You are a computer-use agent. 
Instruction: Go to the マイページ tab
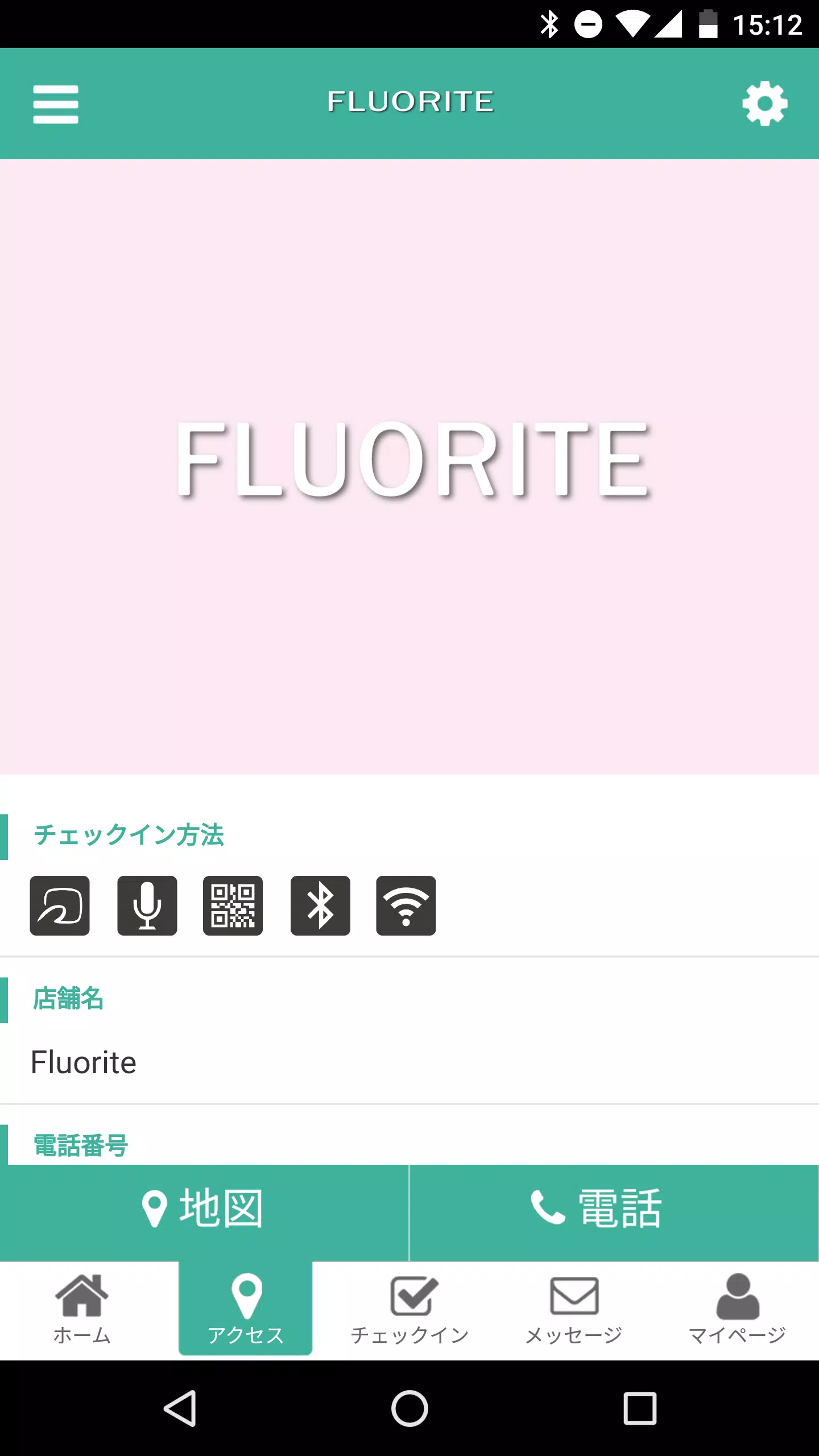click(x=736, y=1308)
